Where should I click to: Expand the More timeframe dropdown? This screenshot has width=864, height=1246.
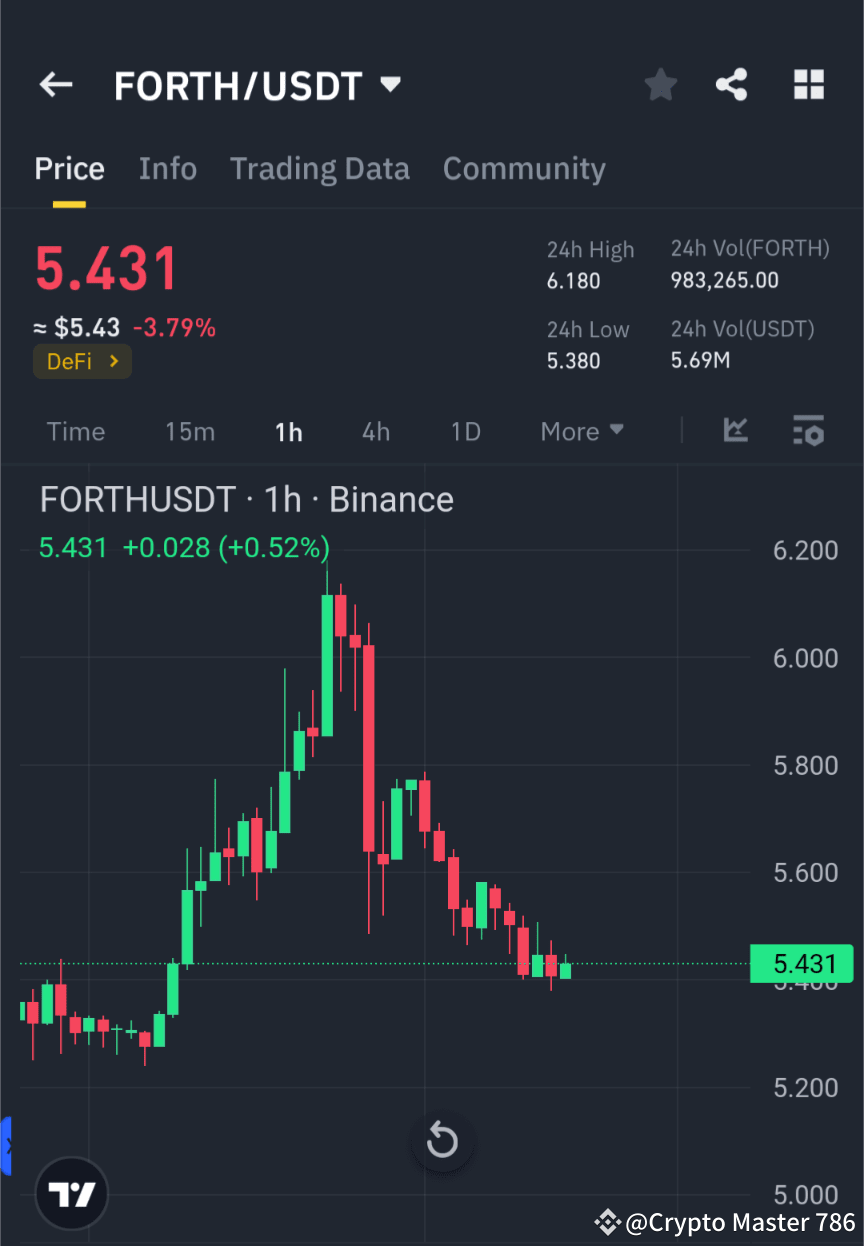(x=581, y=431)
